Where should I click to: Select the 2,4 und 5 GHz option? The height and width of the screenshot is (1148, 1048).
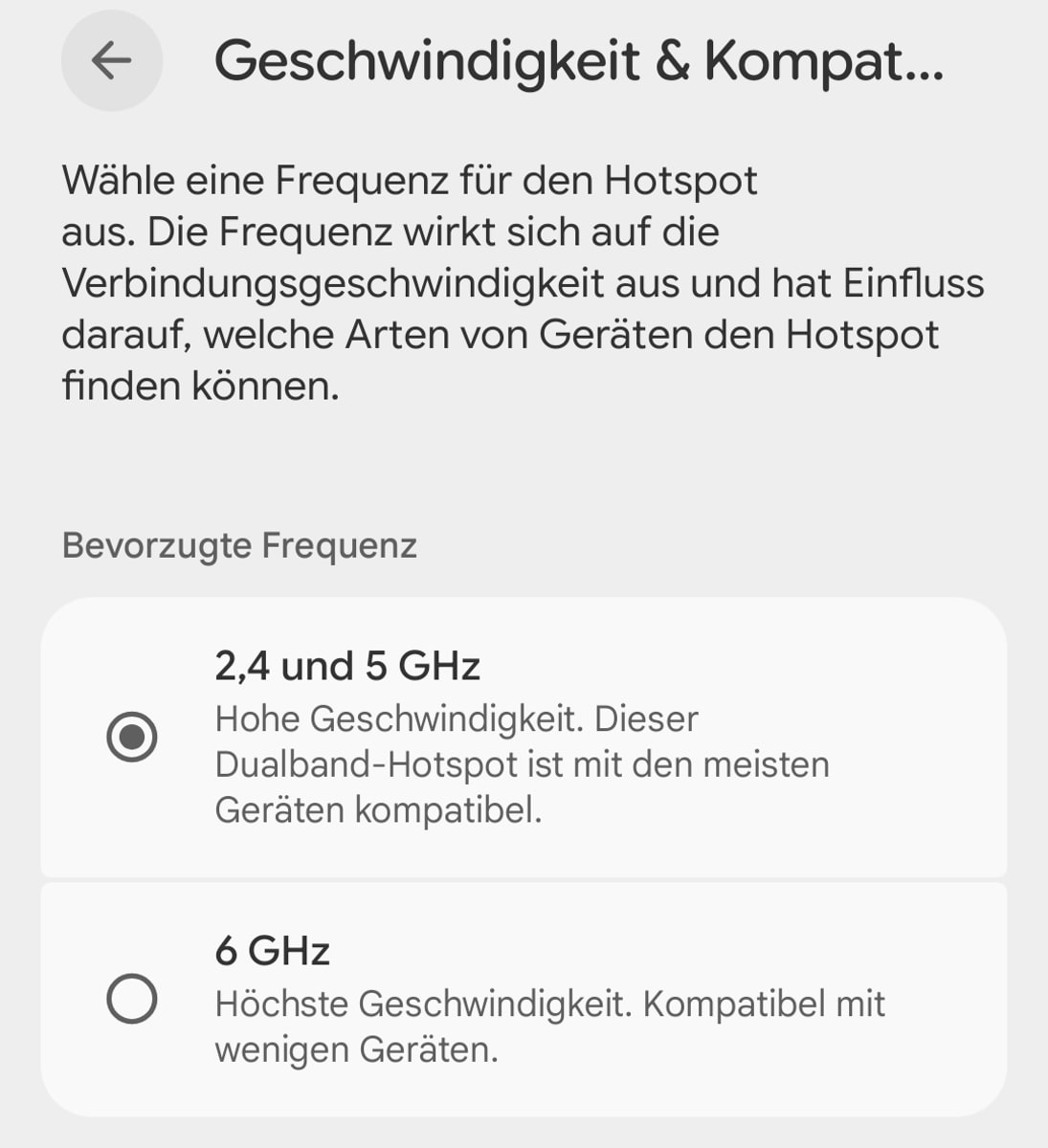(132, 738)
